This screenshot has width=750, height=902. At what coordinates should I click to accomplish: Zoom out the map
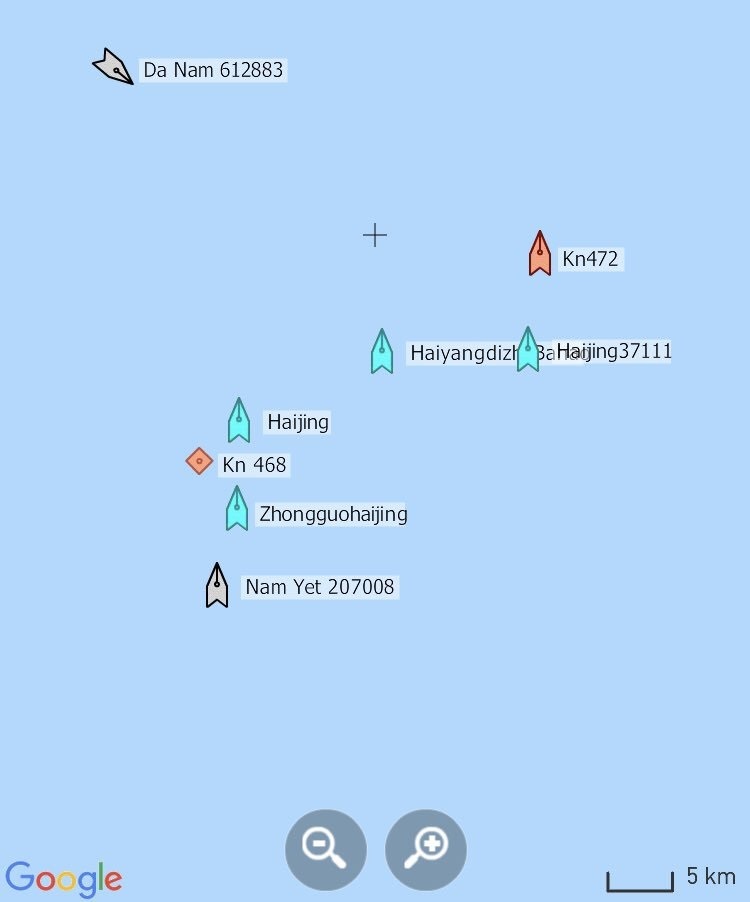[325, 850]
